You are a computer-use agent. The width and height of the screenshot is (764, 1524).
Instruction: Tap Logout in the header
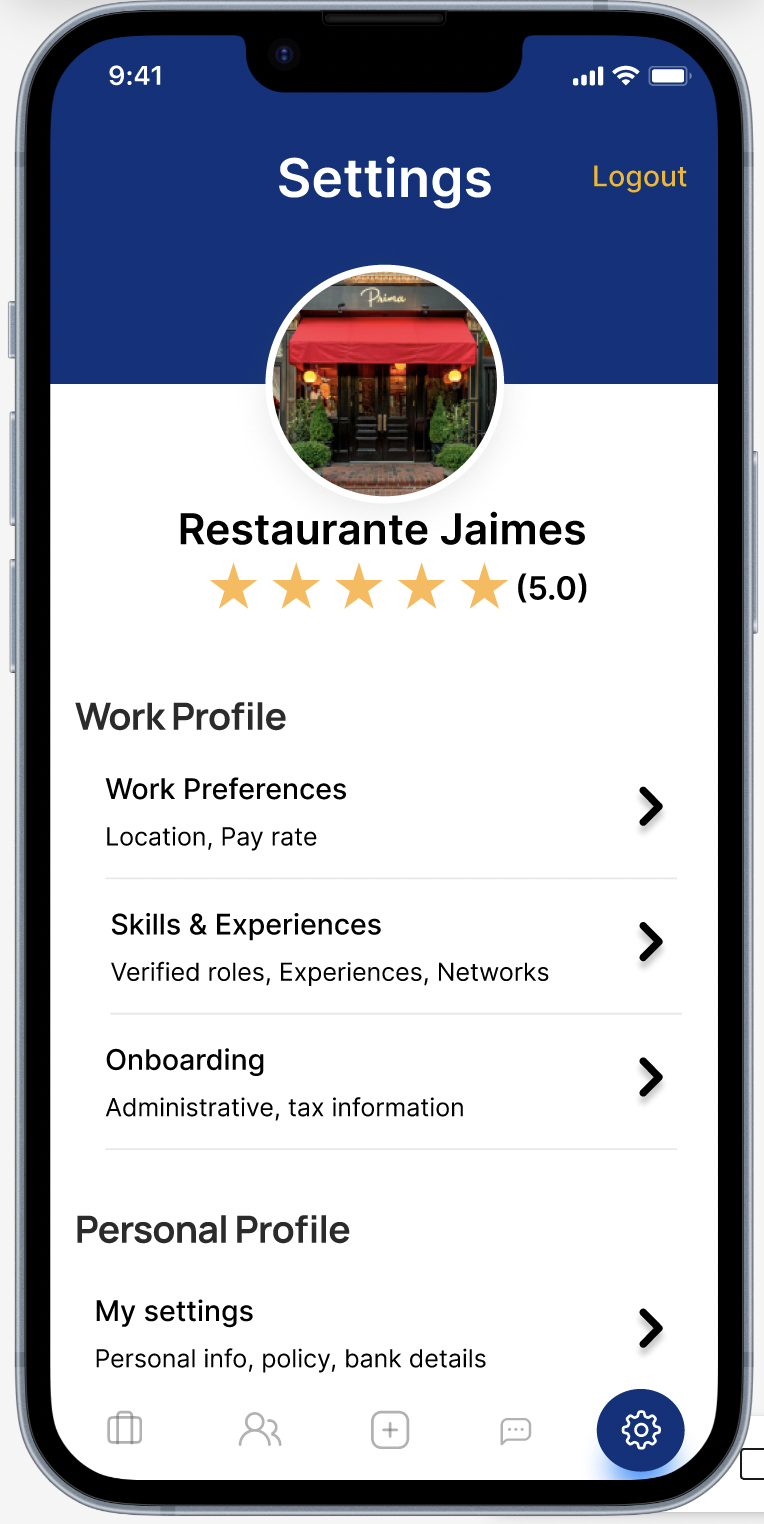point(639,177)
